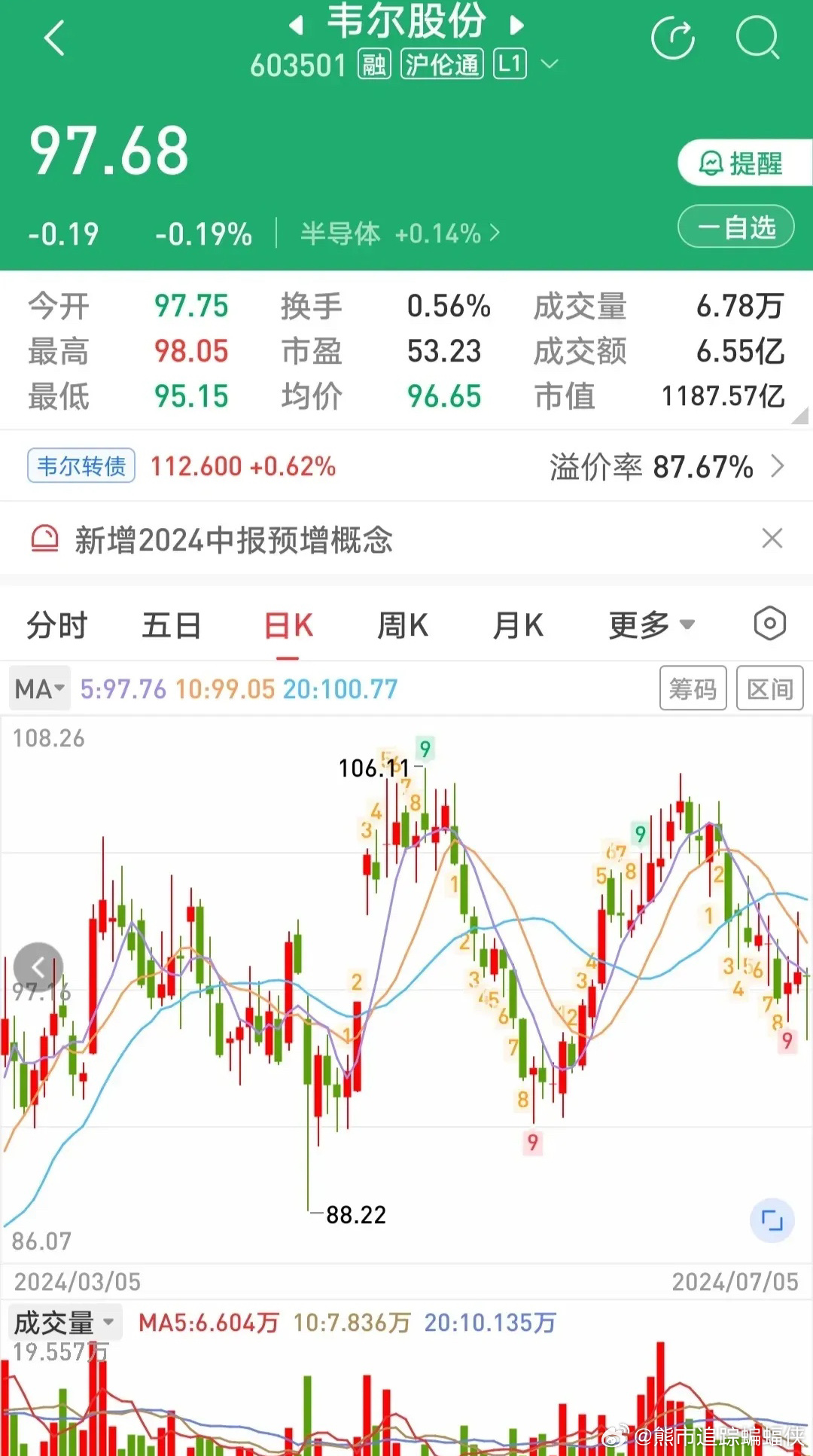The height and width of the screenshot is (1456, 813).
Task: Set a price alert with 提醒
Action: [742, 163]
